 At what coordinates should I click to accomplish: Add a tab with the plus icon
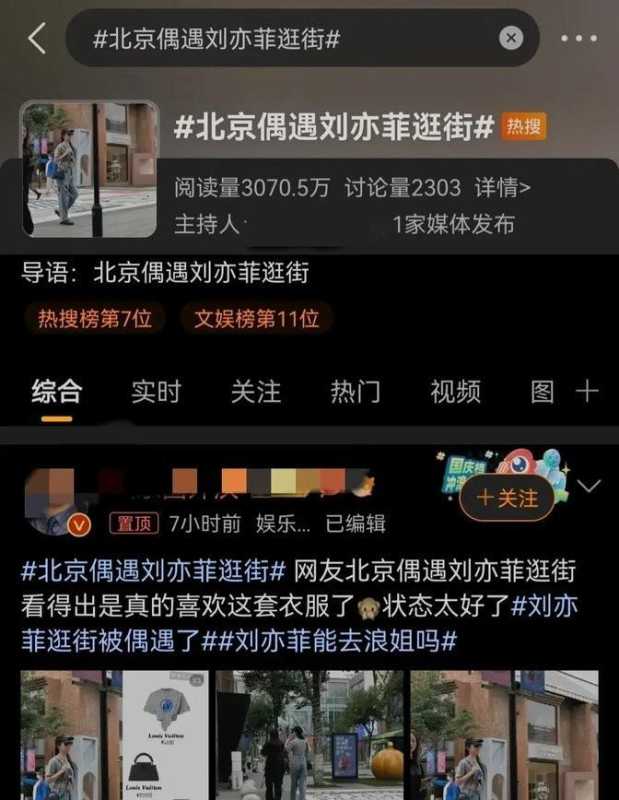click(588, 391)
